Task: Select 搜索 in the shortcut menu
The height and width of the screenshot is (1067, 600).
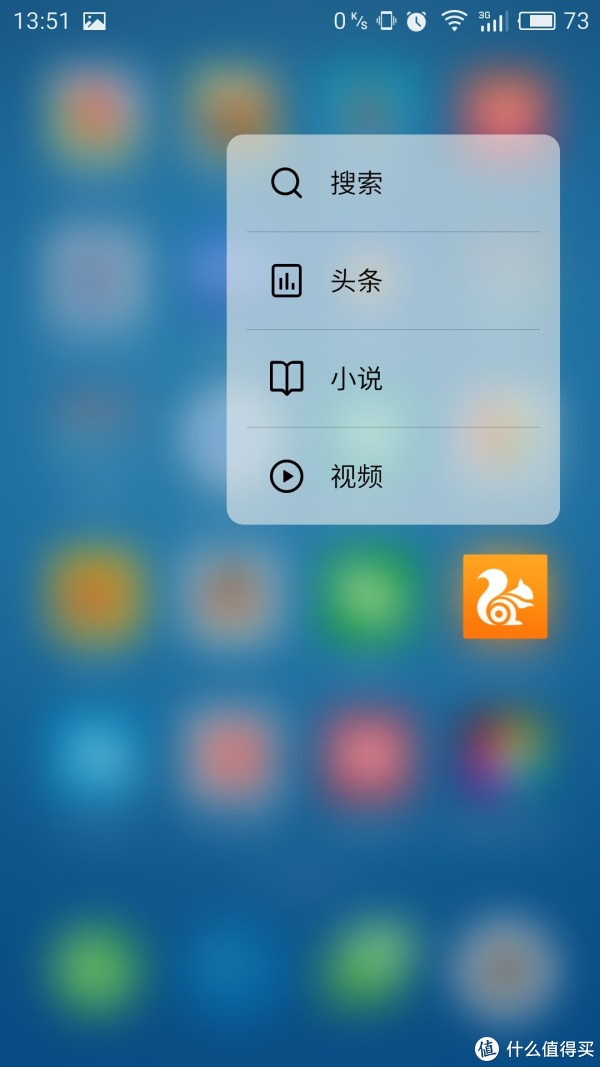Action: click(393, 183)
